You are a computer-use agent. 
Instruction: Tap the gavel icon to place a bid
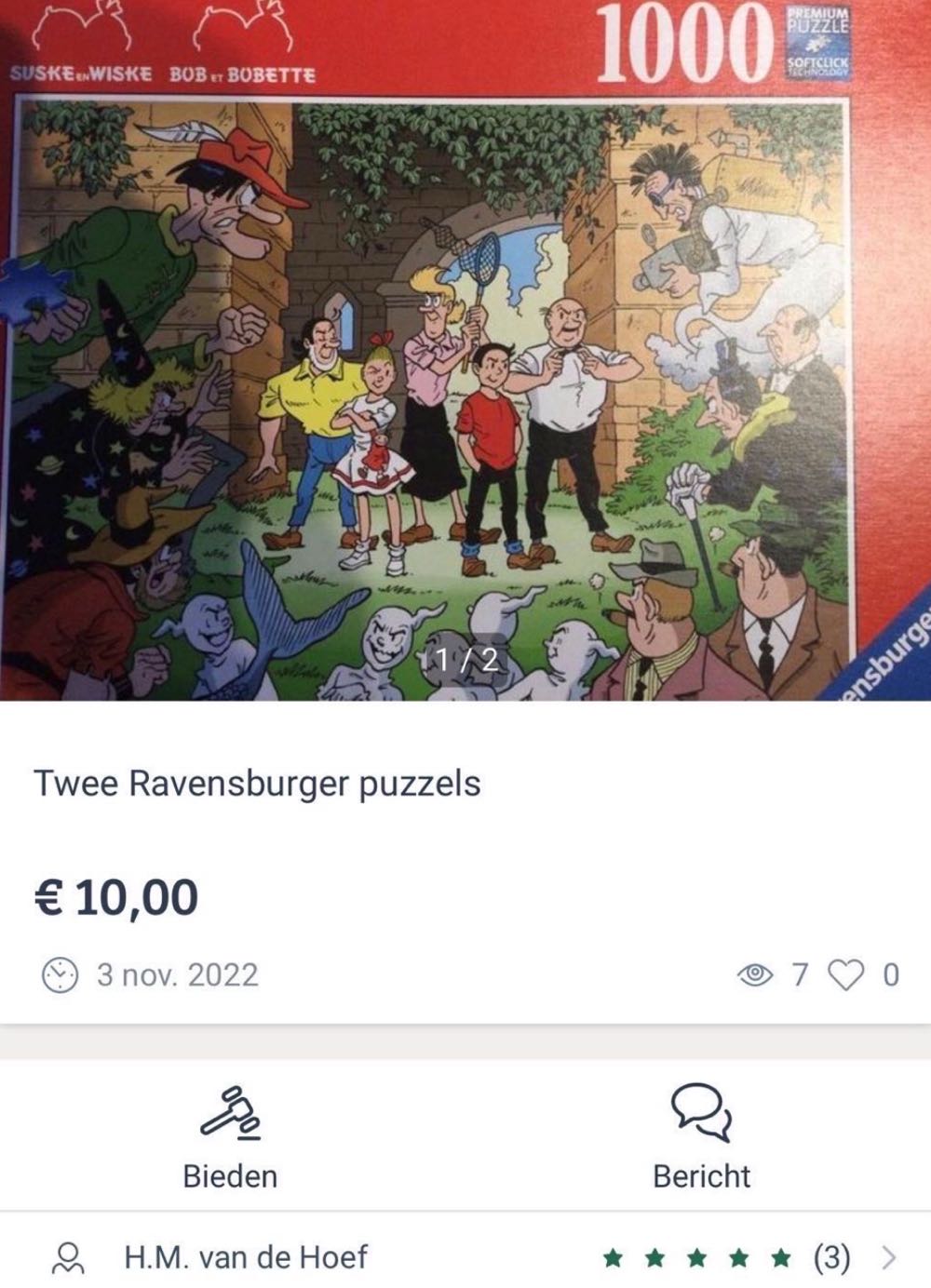[231, 1113]
